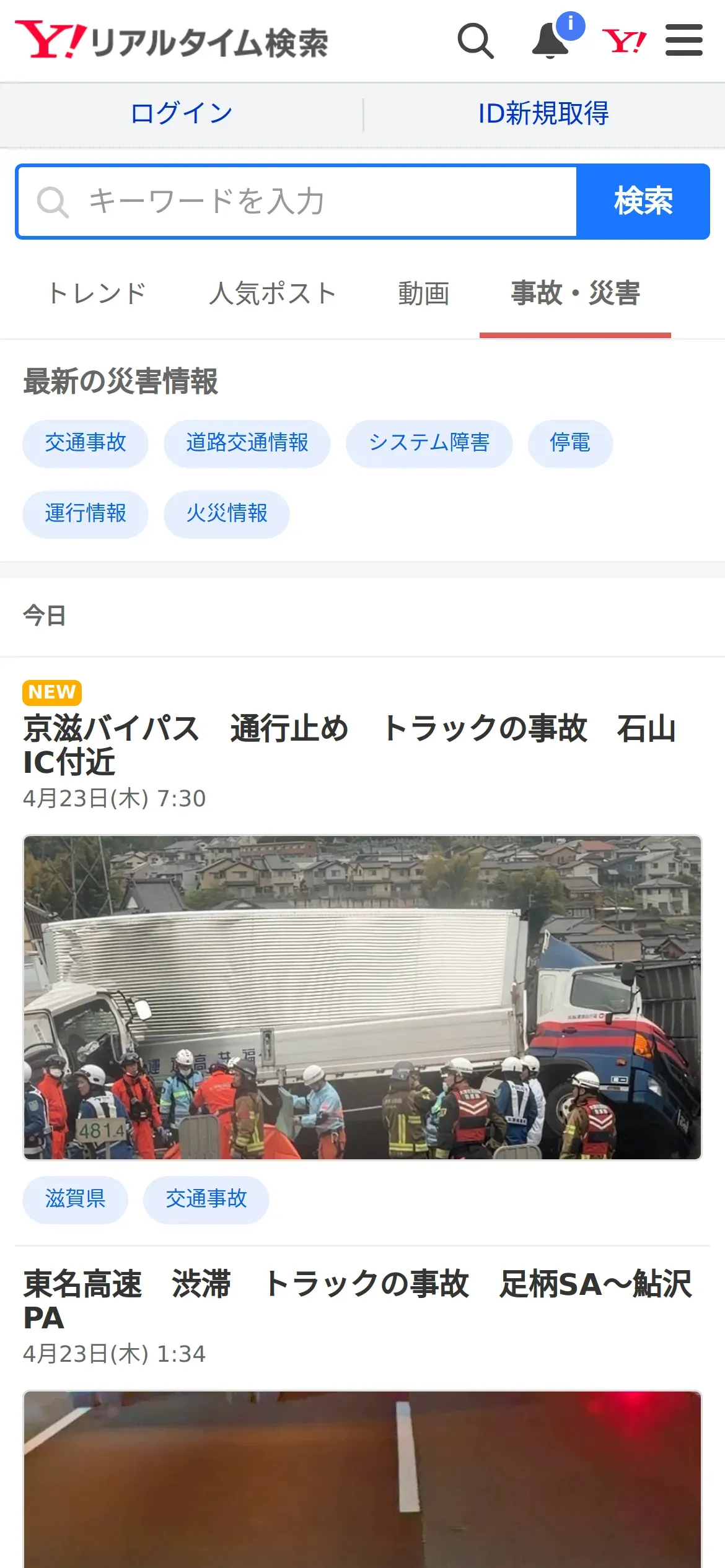This screenshot has width=725, height=1568.
Task: Focus the キーワードを入力 search field
Action: coord(297,201)
